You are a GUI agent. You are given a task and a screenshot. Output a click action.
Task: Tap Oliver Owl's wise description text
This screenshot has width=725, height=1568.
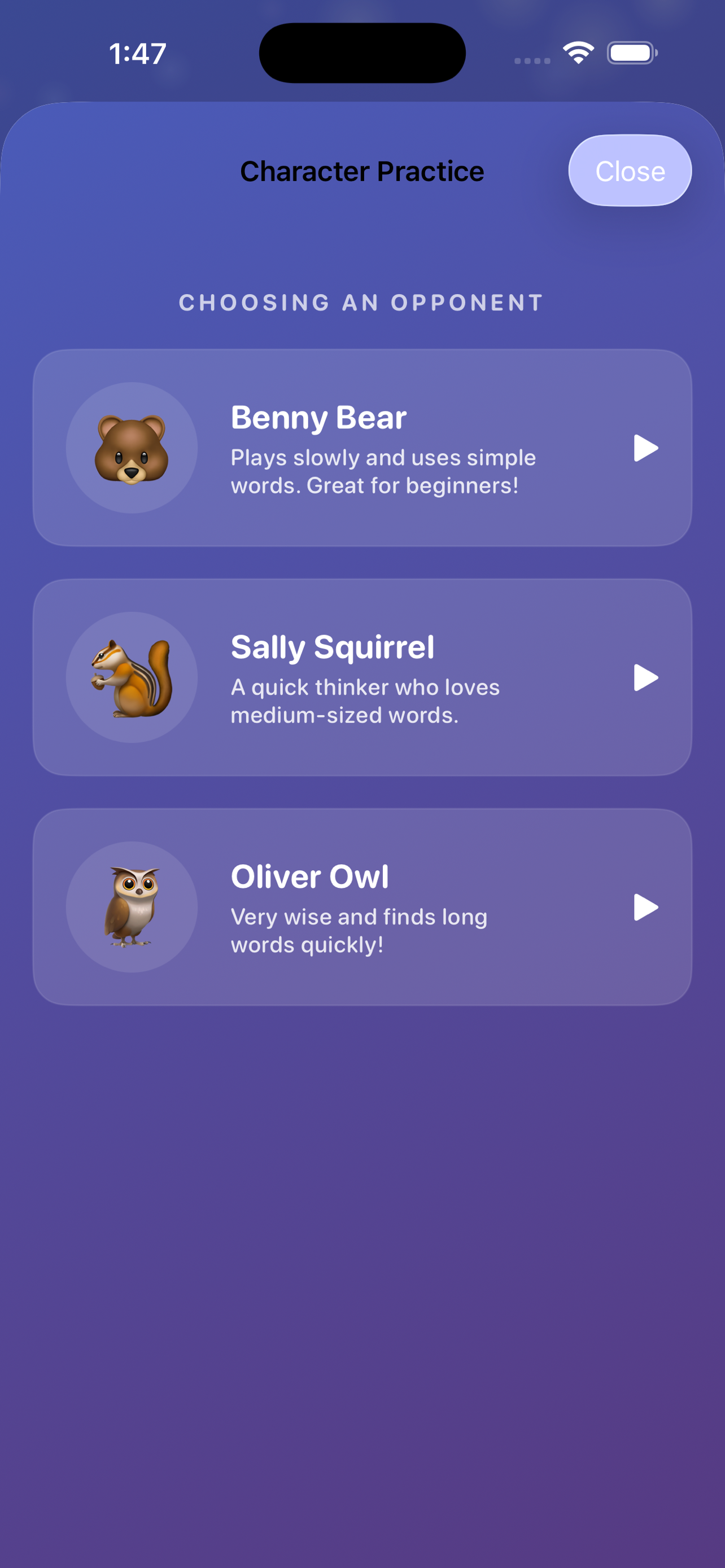pyautogui.click(x=358, y=930)
